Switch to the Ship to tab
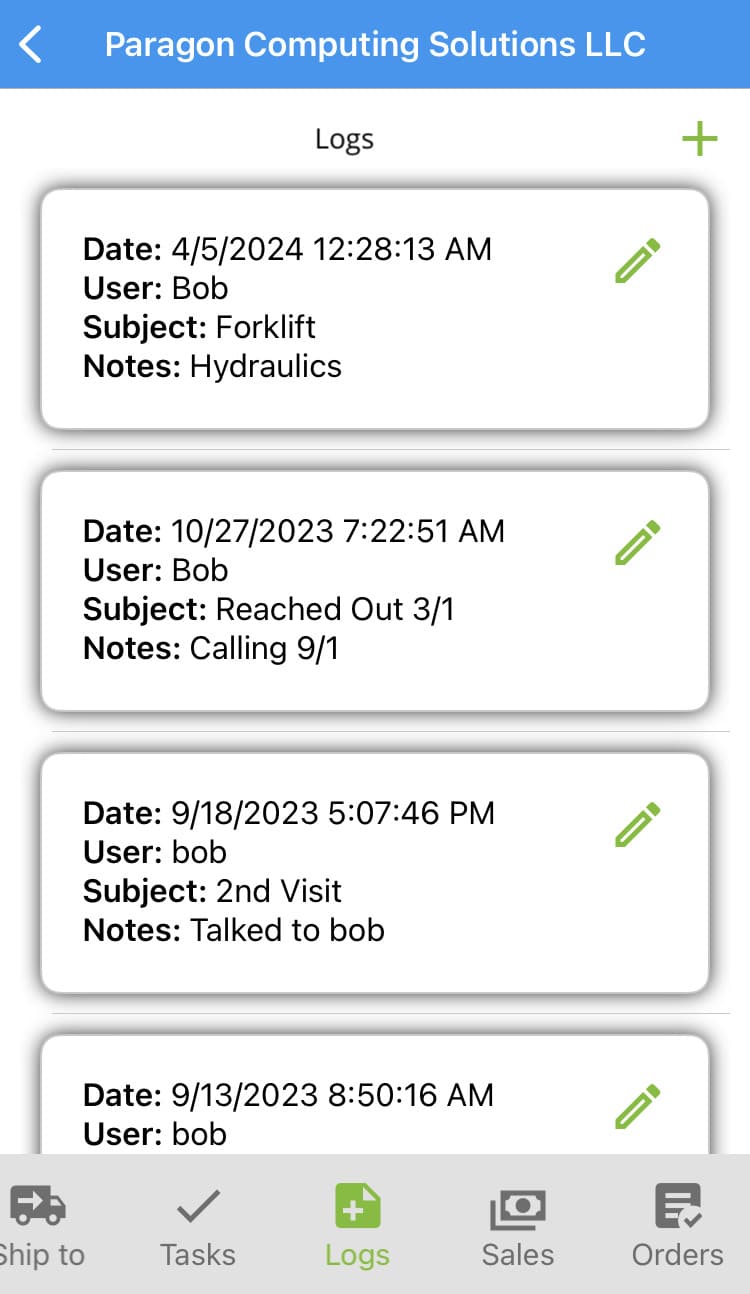Screen dimensions: 750x1294 pyautogui.click(x=40, y=1225)
